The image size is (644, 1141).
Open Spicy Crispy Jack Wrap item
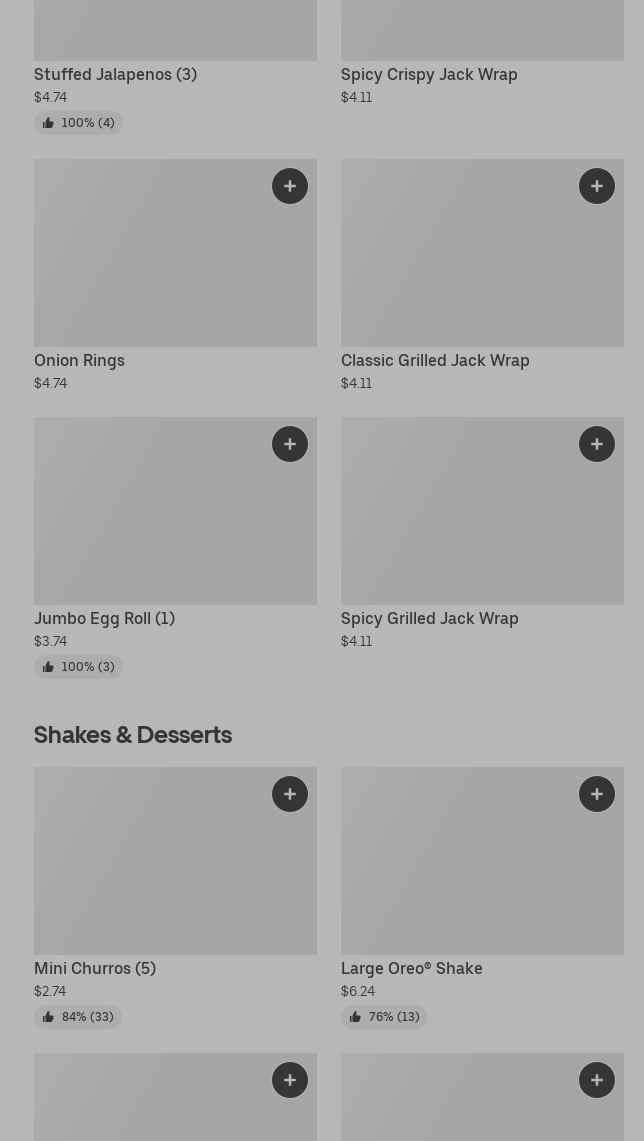click(x=429, y=74)
